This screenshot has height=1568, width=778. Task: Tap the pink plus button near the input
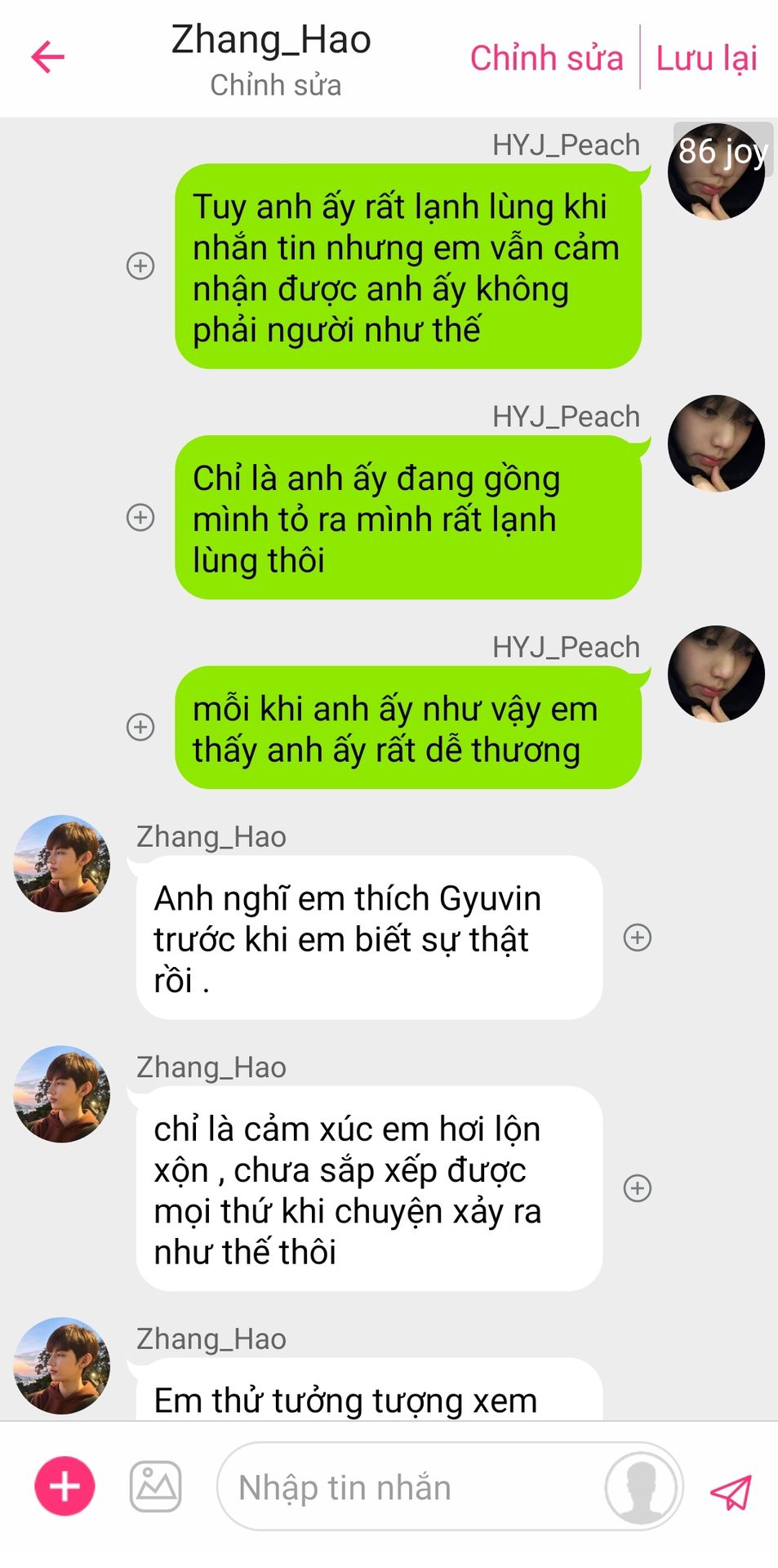coord(64,1486)
